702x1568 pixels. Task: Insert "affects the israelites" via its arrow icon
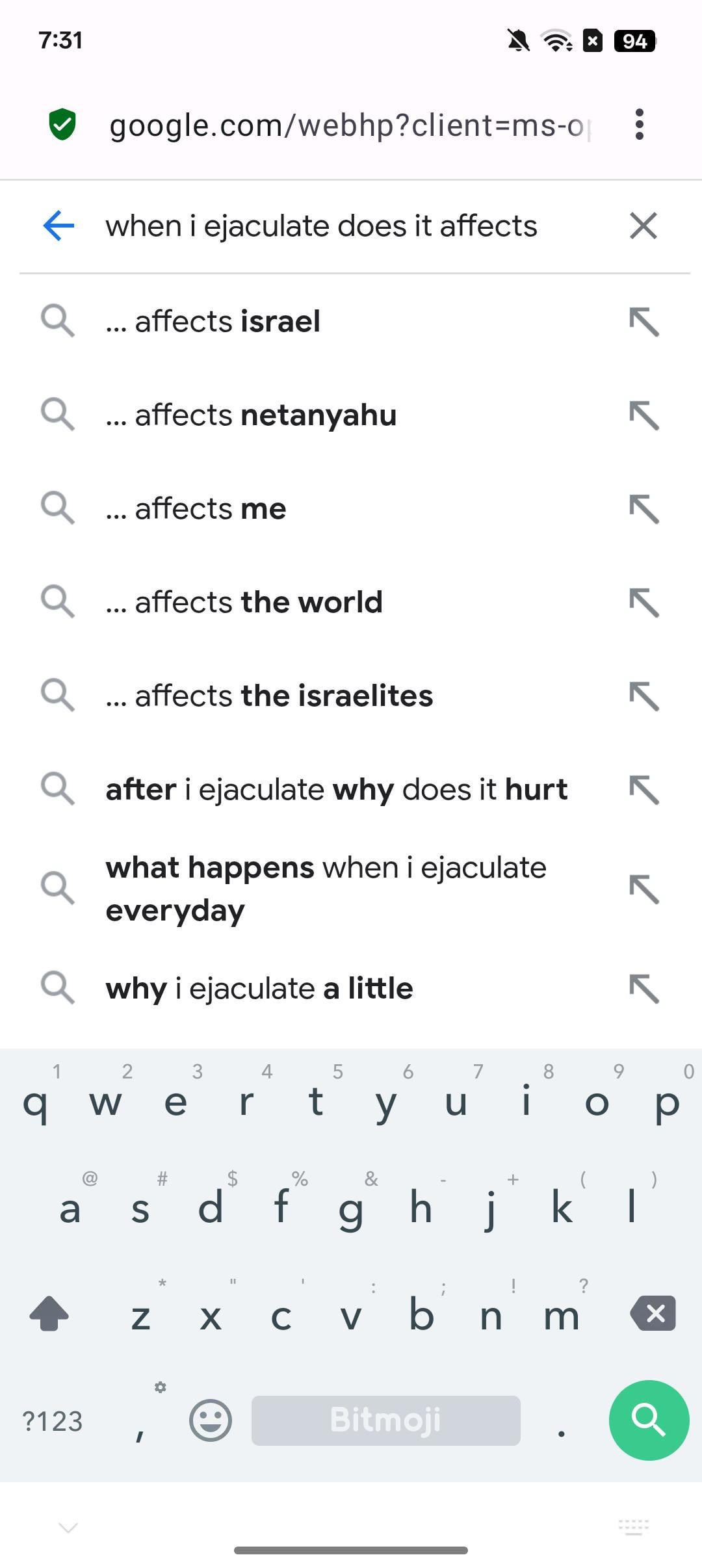[x=643, y=696]
